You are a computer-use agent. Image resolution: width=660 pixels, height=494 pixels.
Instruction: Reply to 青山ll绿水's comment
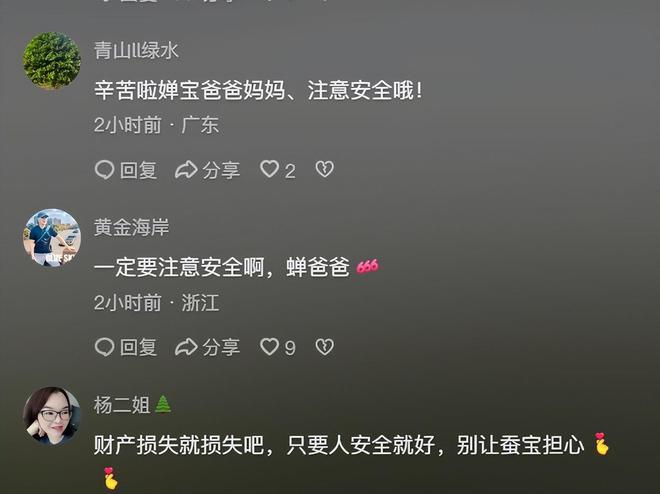(126, 170)
